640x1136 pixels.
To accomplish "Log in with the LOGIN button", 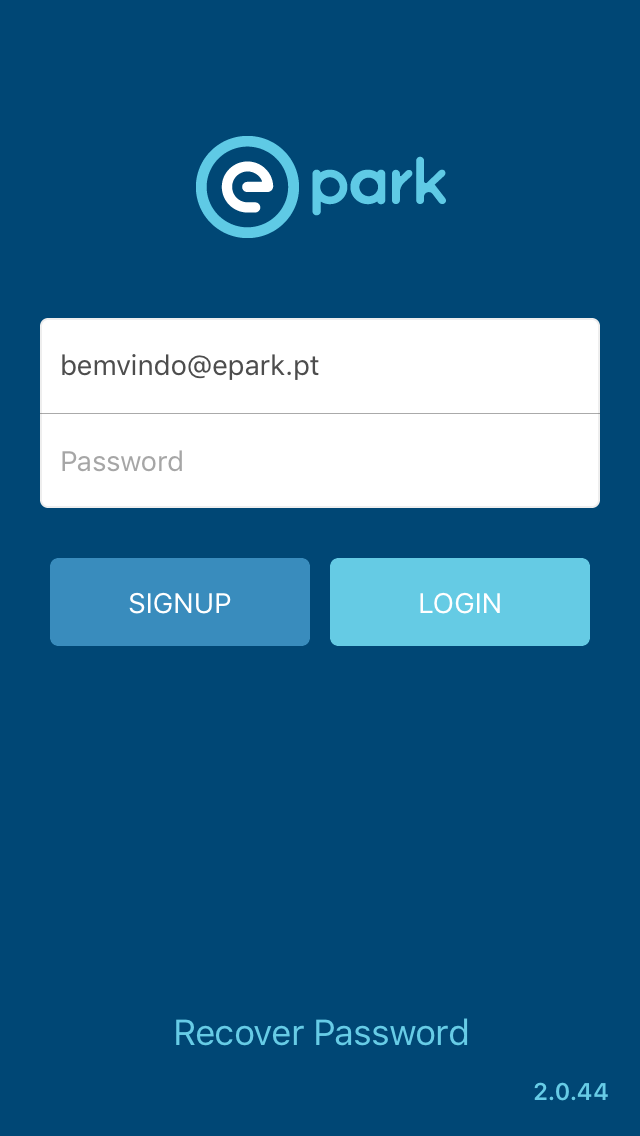I will [460, 602].
